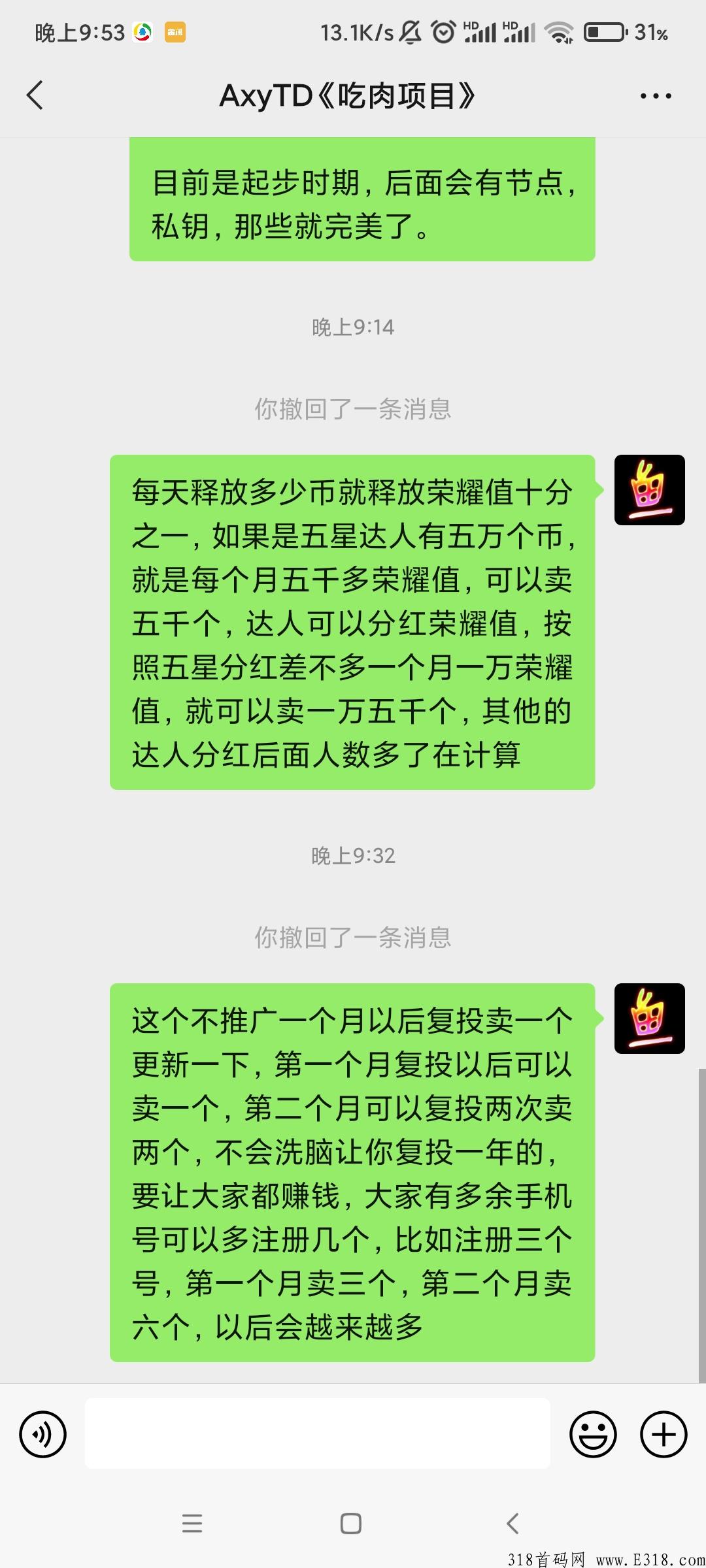Open the emoji picker
The height and width of the screenshot is (1568, 706).
(x=593, y=1434)
